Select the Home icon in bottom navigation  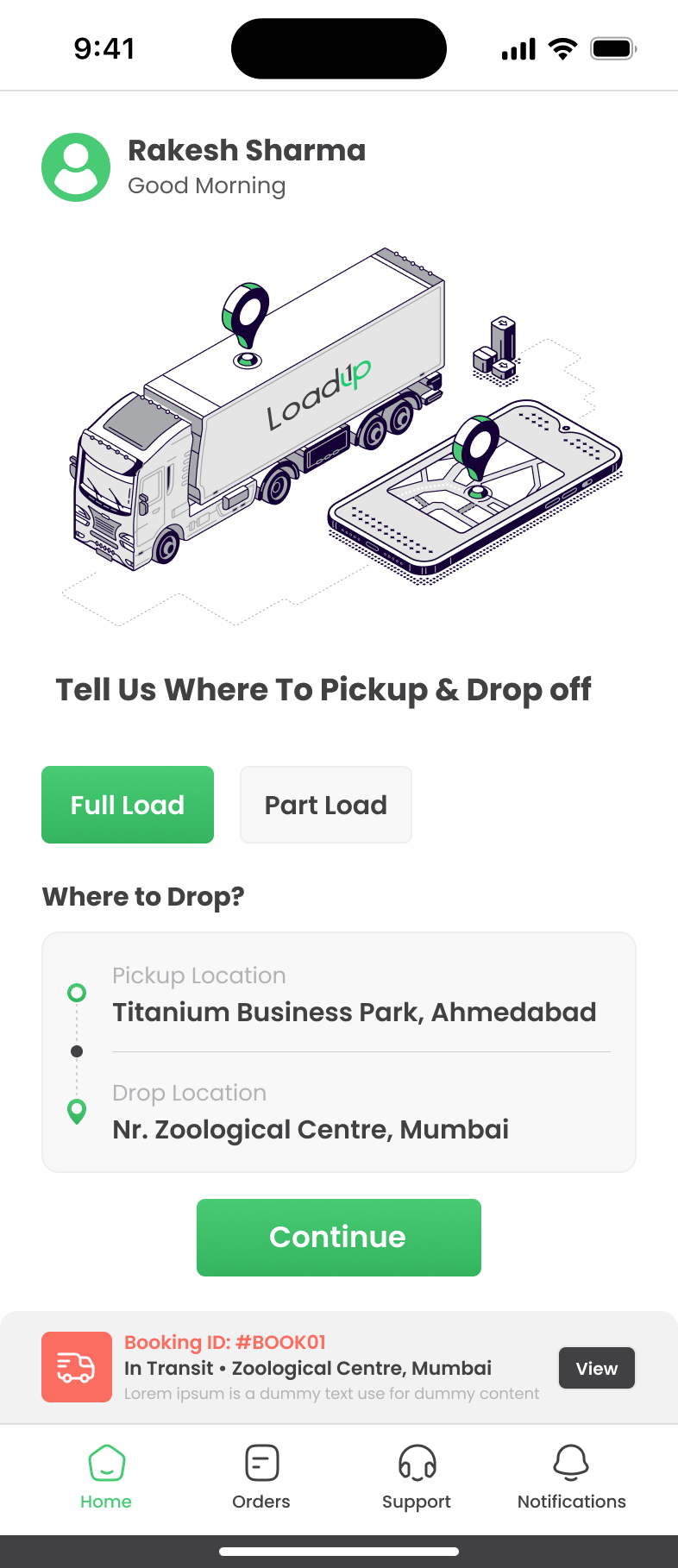point(105,1463)
